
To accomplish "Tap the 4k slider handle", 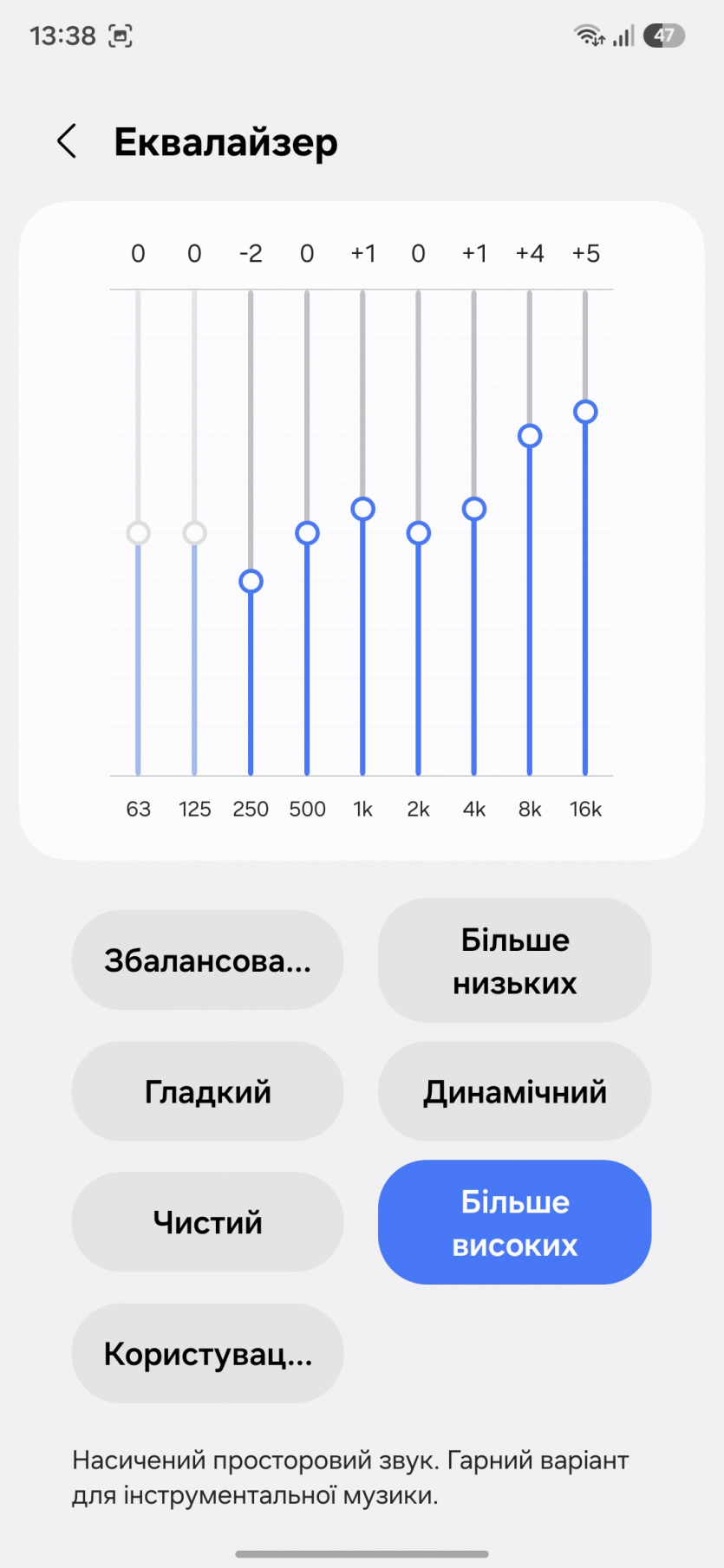I will (x=473, y=509).
